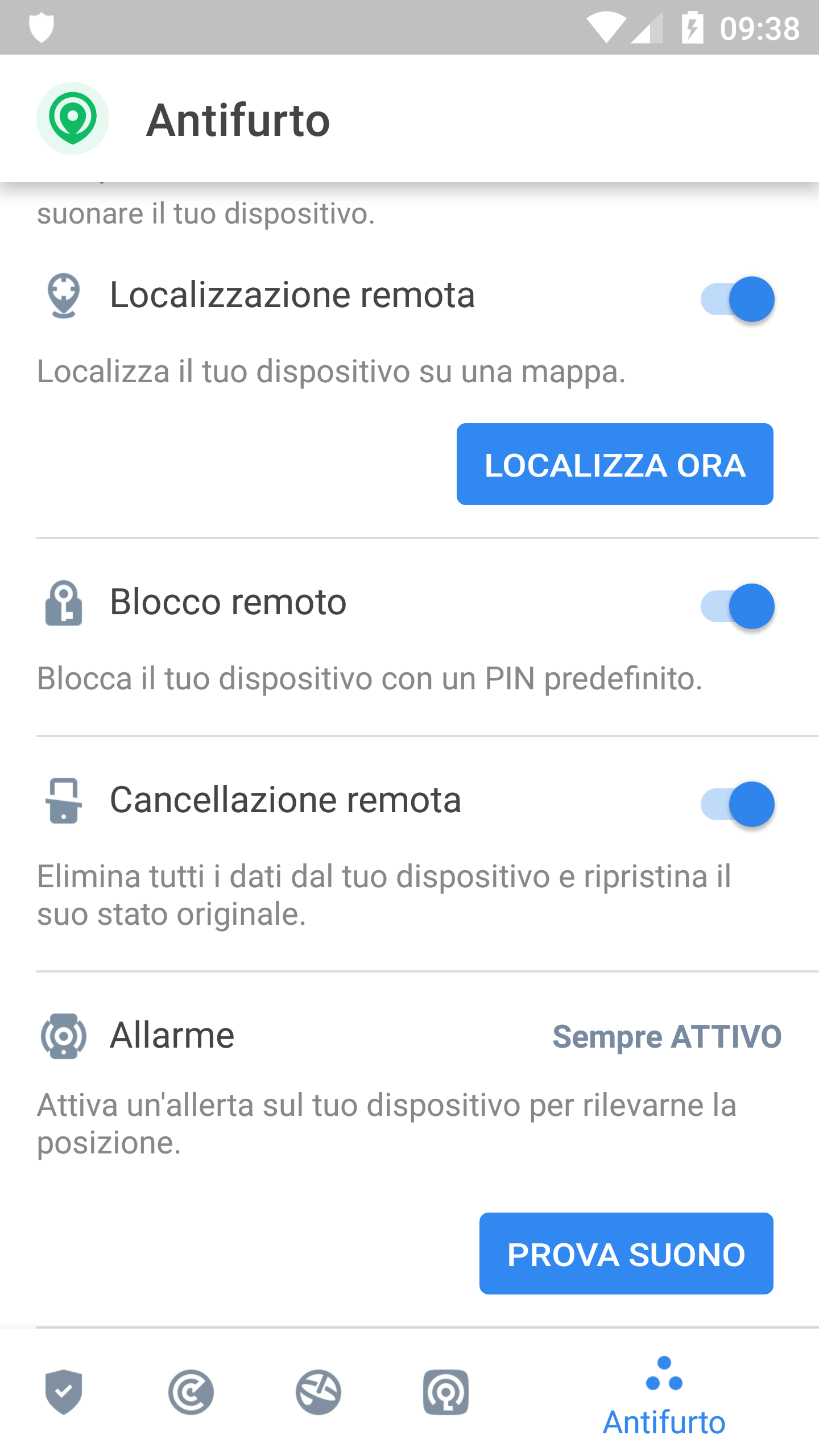Open the globe web protection tab
Screen dimensions: 819x1456
pos(318,1392)
